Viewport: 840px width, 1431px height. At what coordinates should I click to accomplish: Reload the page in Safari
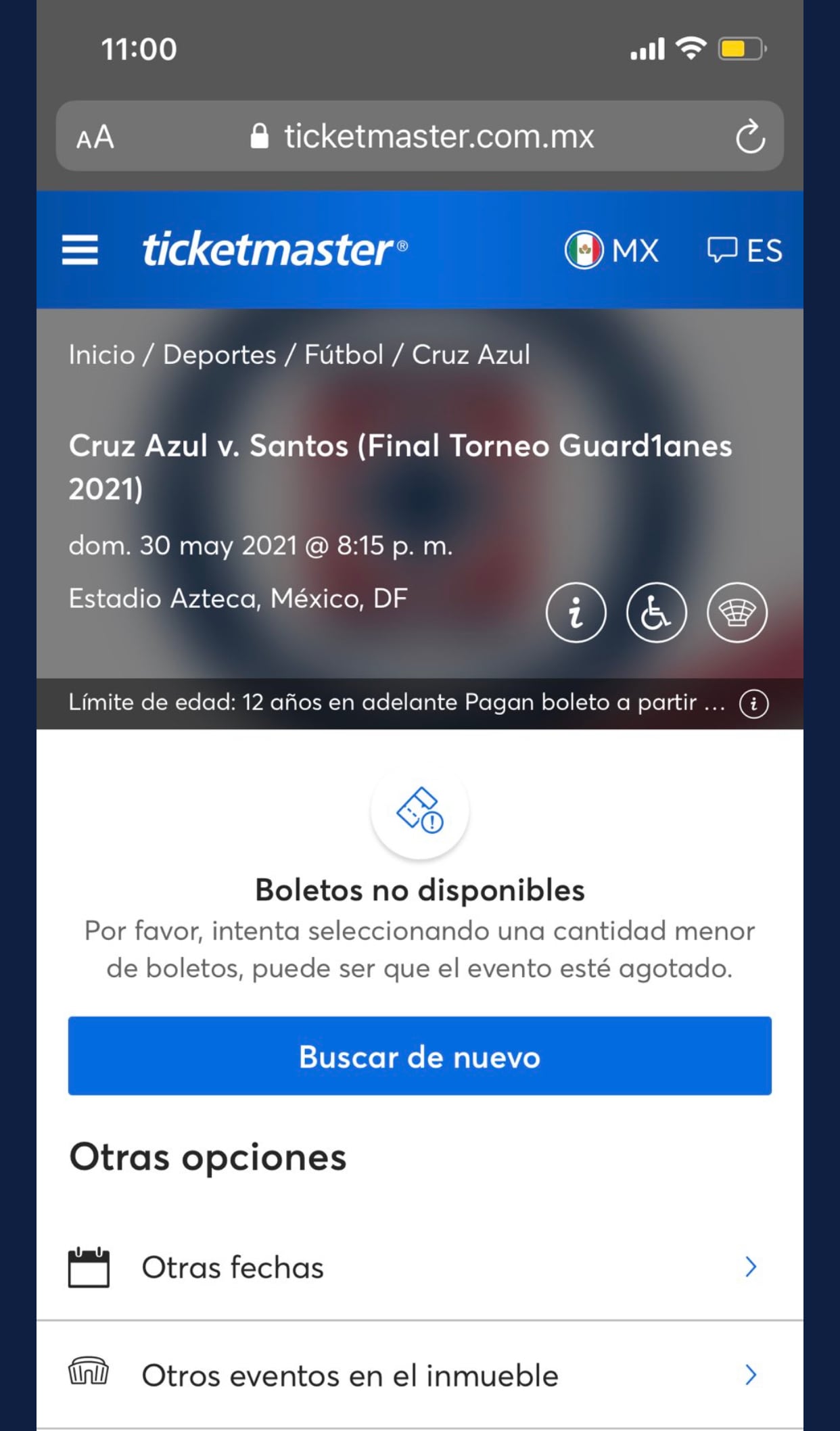click(749, 136)
